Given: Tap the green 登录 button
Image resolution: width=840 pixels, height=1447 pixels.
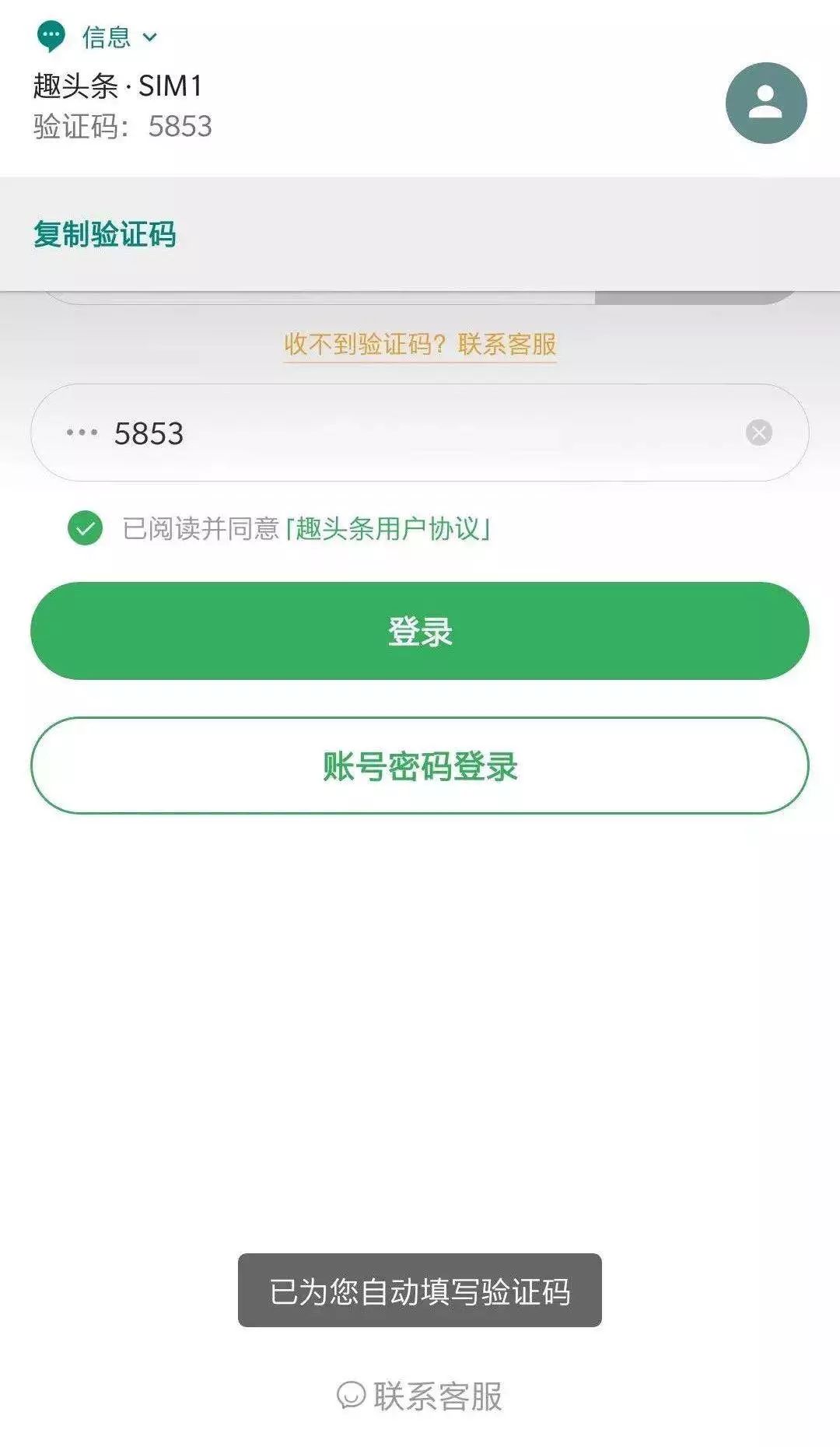Looking at the screenshot, I should (420, 631).
